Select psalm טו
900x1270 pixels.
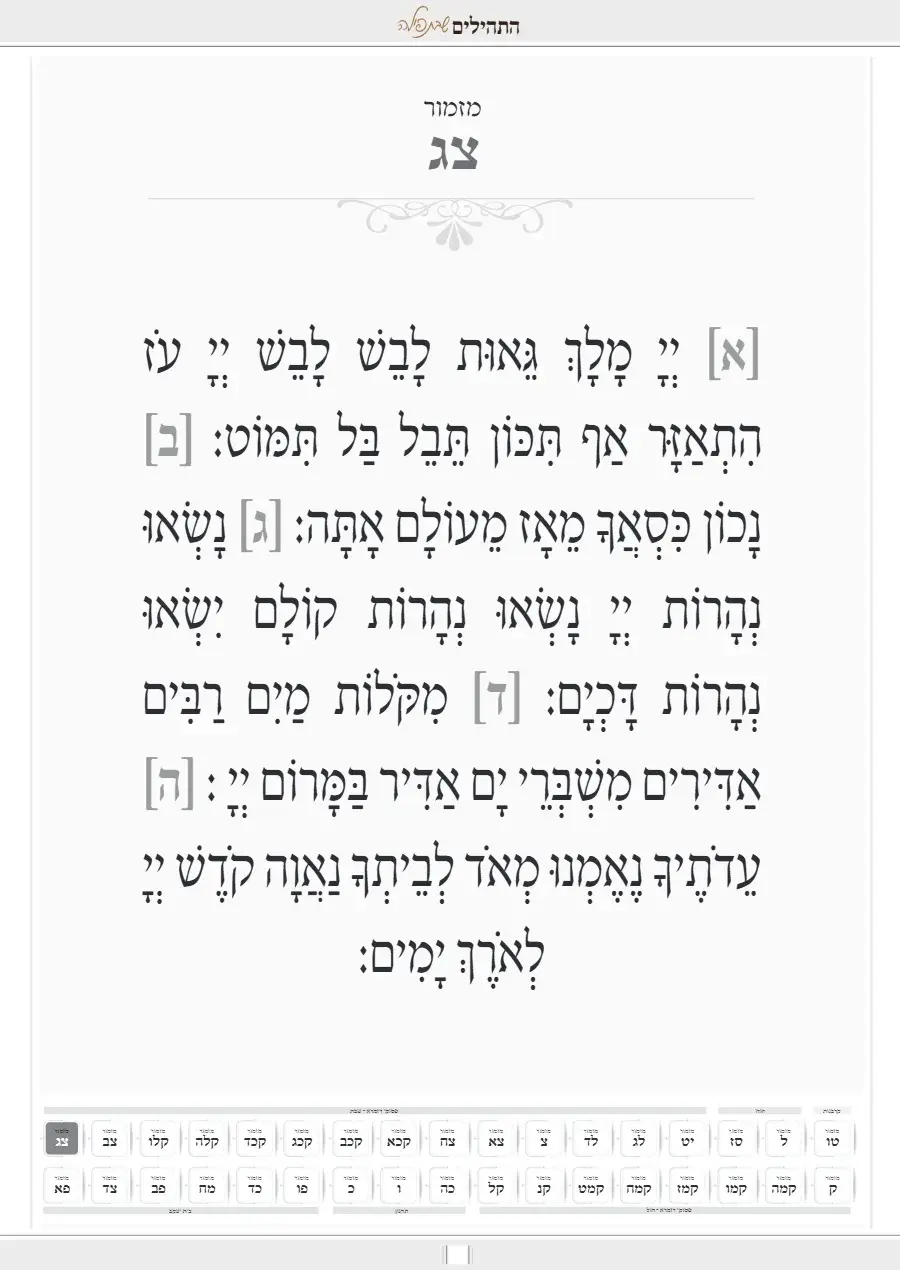tap(833, 1138)
